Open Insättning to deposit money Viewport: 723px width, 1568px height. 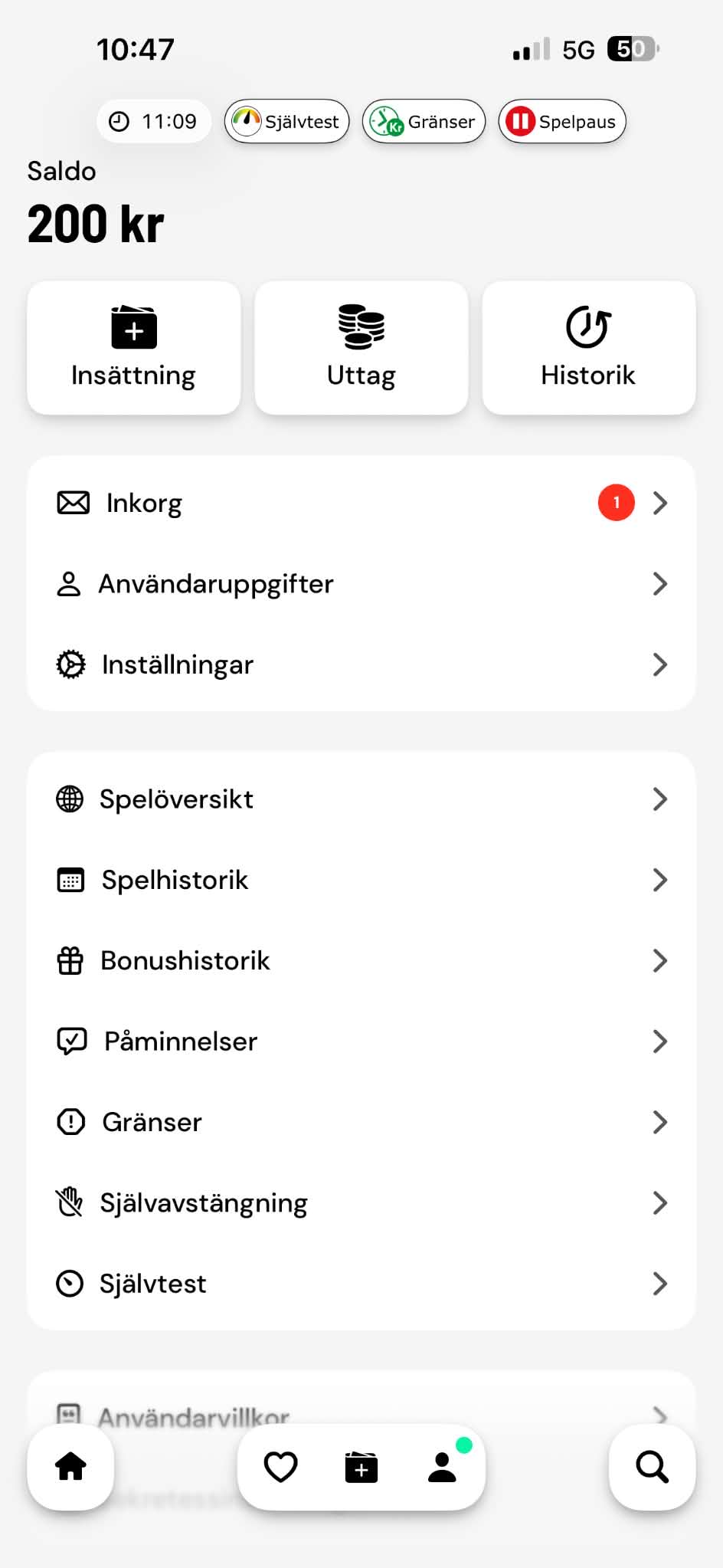pyautogui.click(x=134, y=347)
